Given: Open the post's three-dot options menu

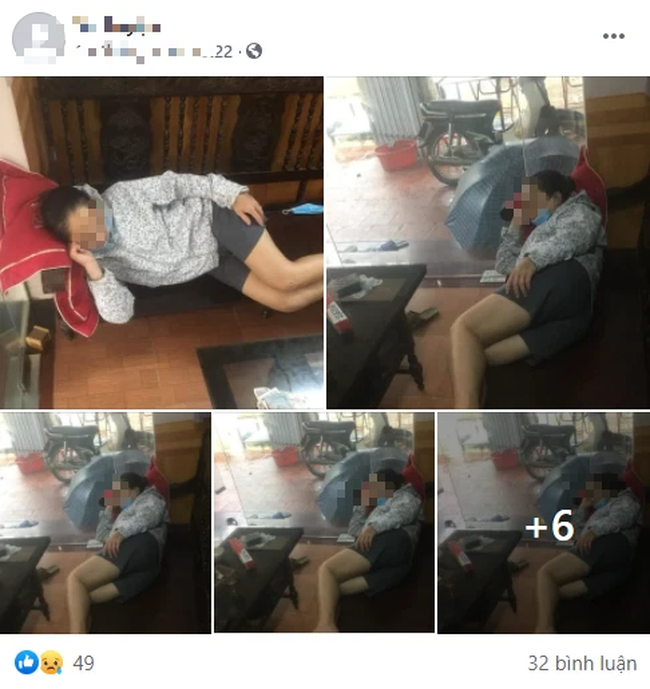Looking at the screenshot, I should [613, 36].
